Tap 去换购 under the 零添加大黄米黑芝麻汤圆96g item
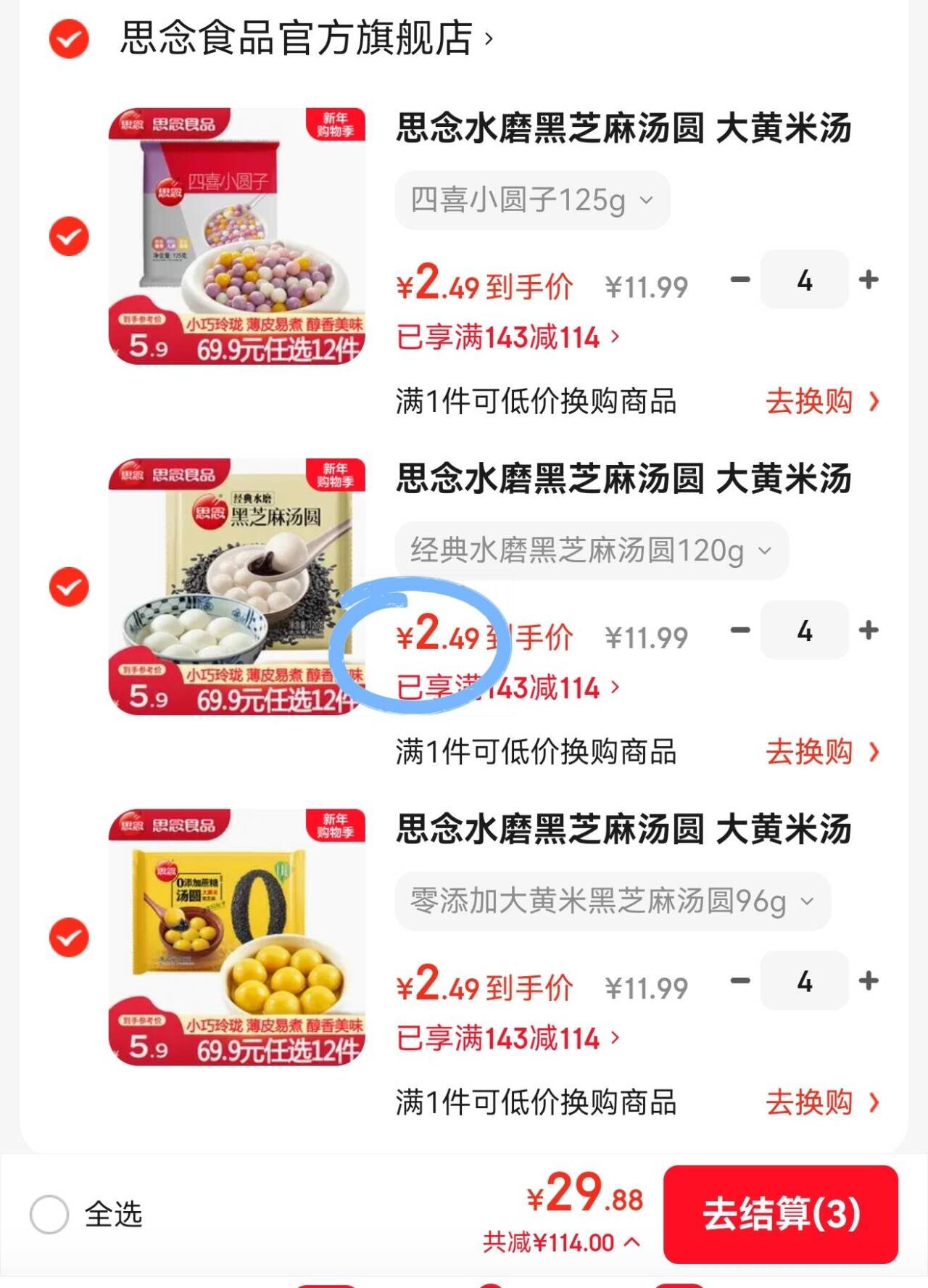The height and width of the screenshot is (1288, 928). coord(821,1102)
